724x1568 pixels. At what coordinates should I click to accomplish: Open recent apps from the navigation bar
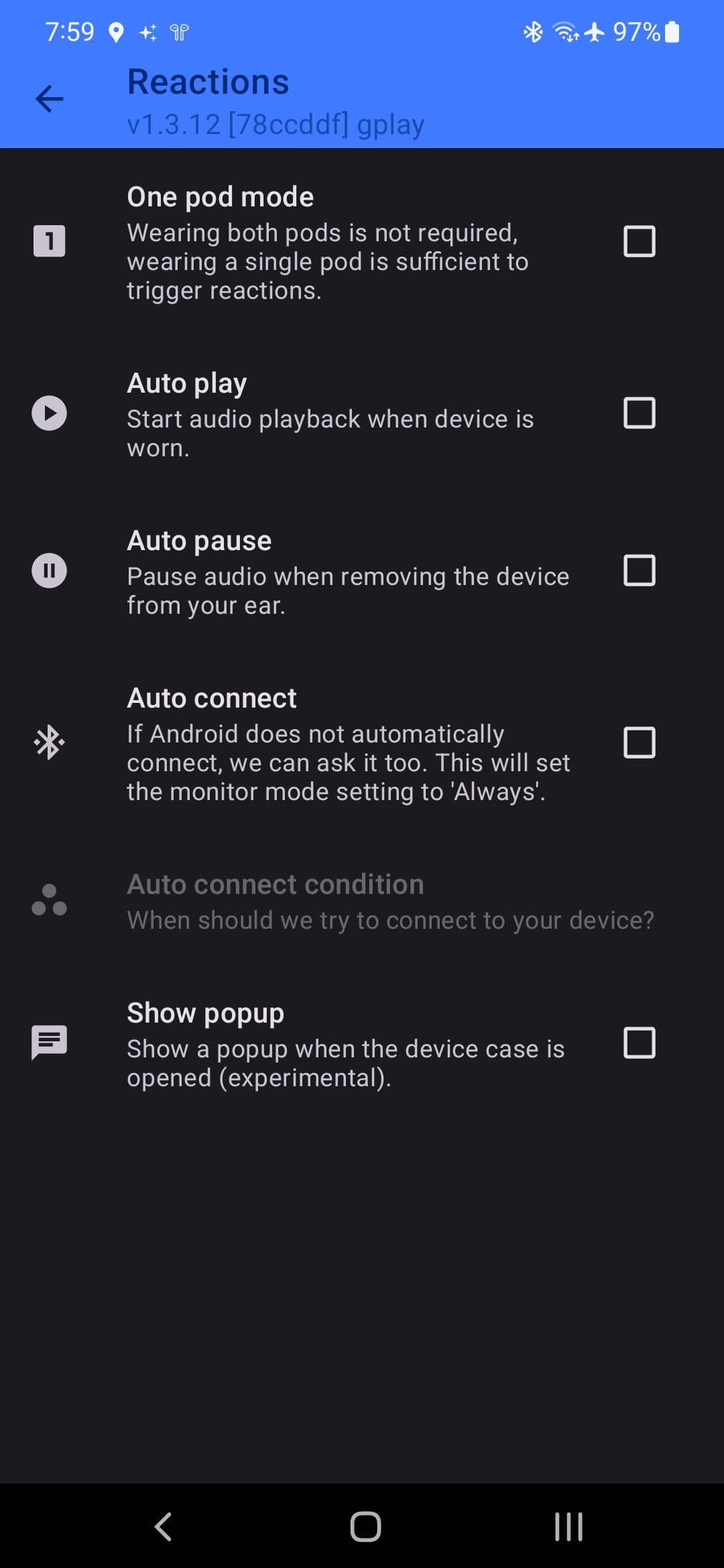tap(568, 1527)
